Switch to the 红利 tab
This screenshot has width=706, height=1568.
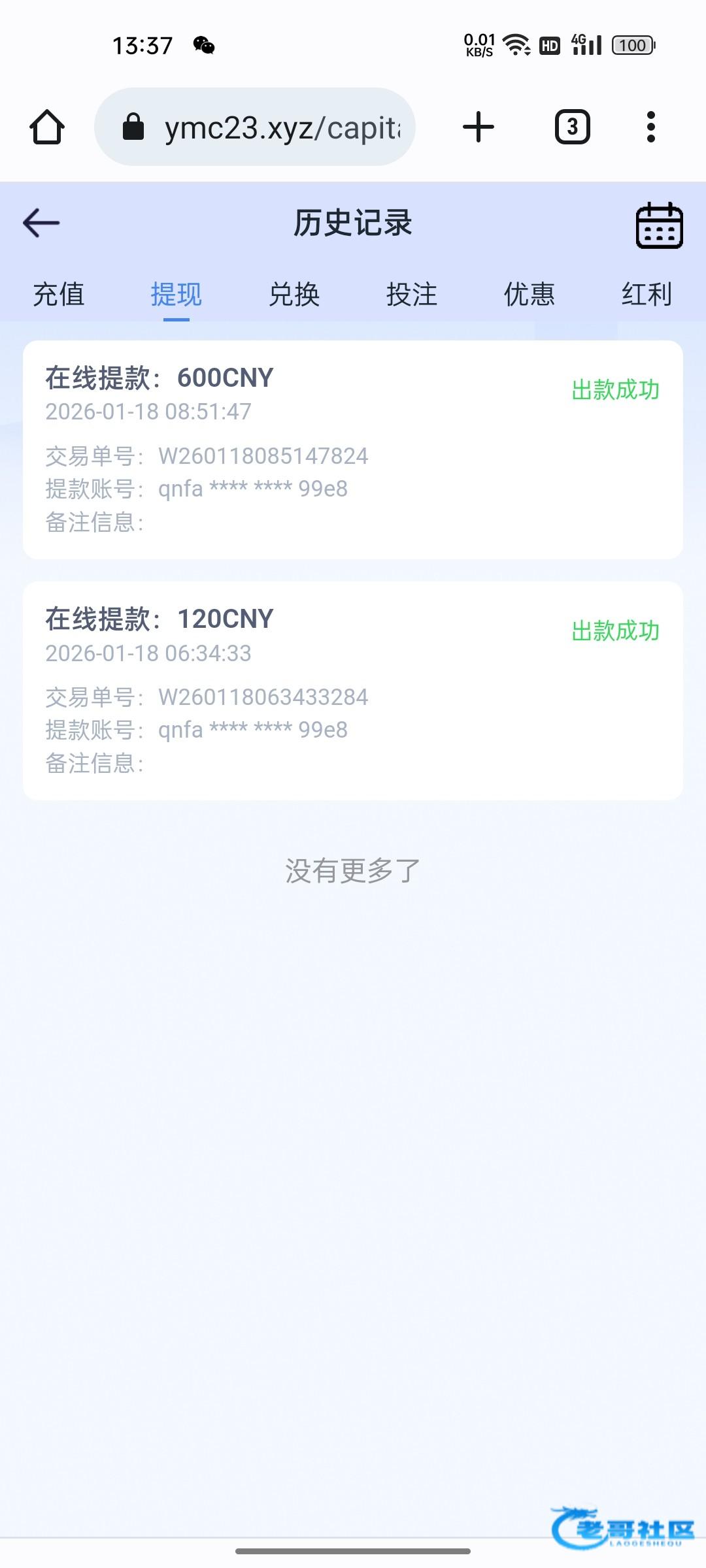point(647,295)
